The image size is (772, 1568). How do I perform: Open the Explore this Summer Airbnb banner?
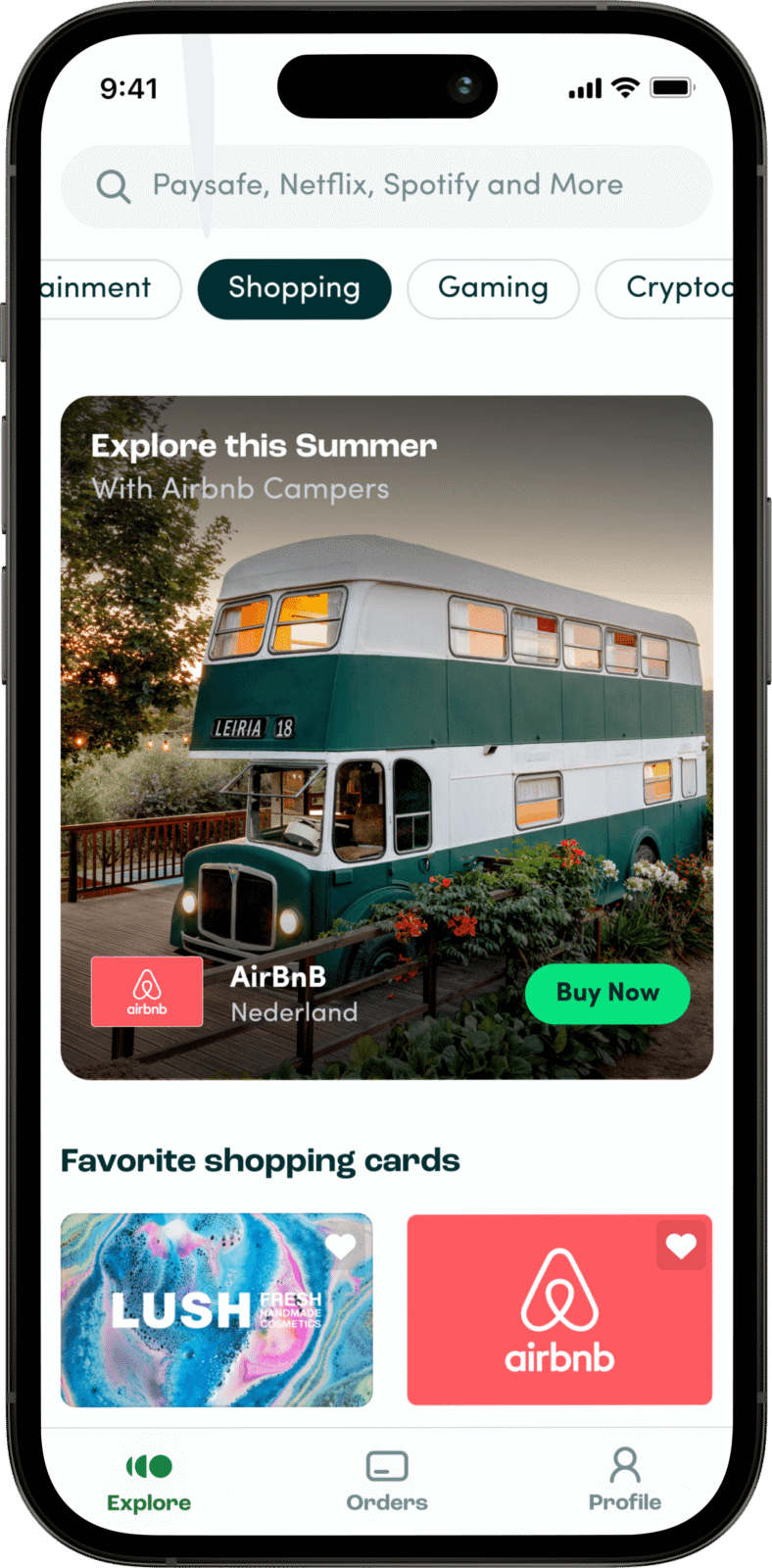tap(387, 686)
